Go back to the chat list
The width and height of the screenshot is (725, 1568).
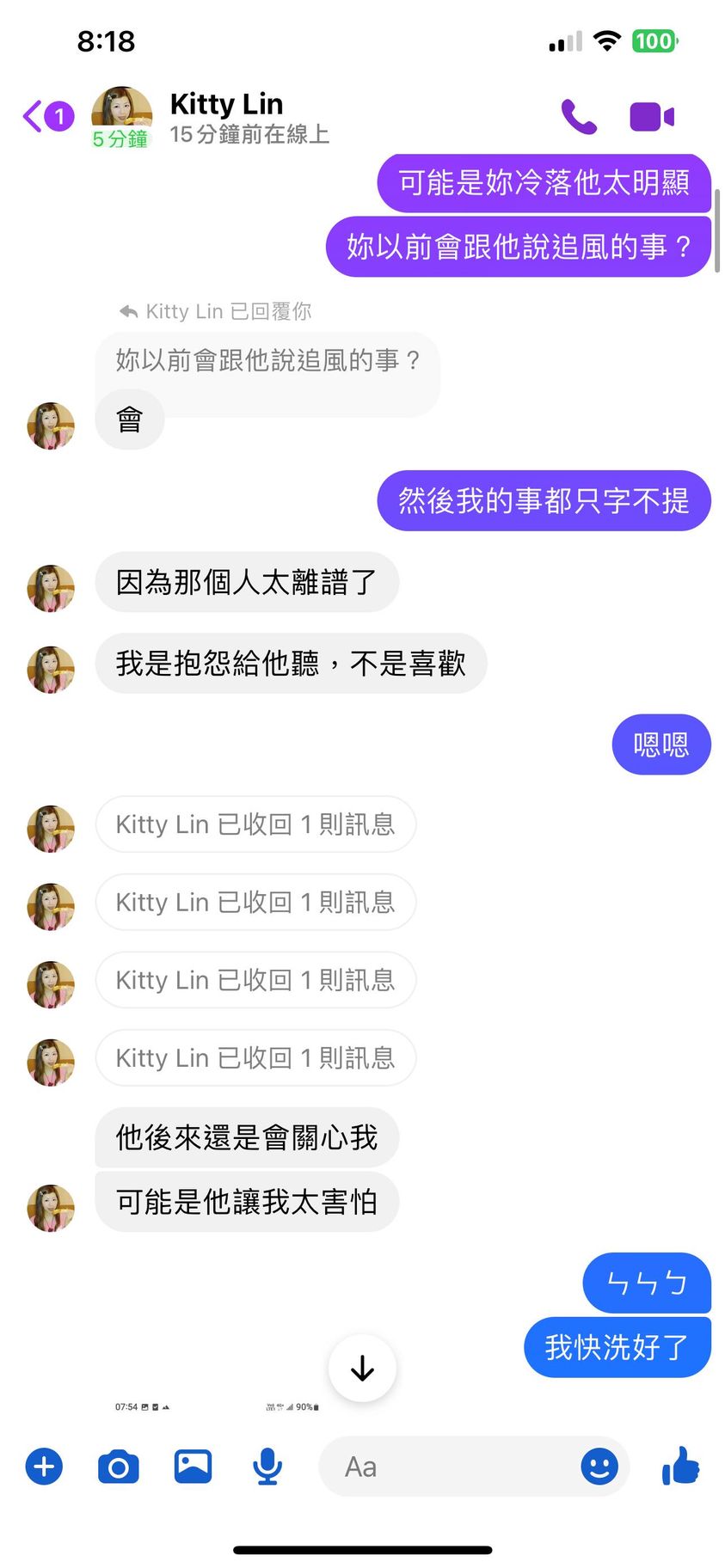coord(34,116)
